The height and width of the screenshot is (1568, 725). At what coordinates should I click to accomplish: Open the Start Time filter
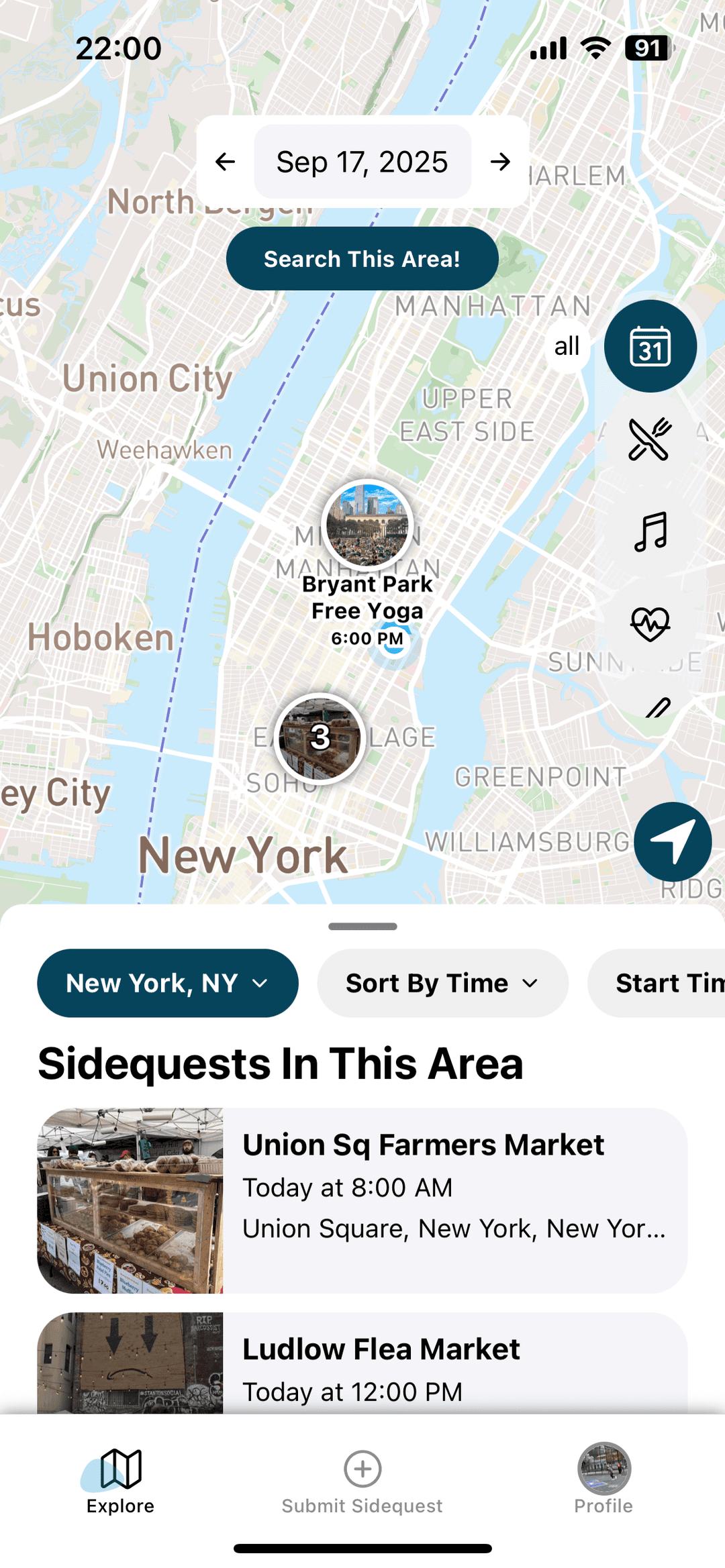[x=665, y=983]
